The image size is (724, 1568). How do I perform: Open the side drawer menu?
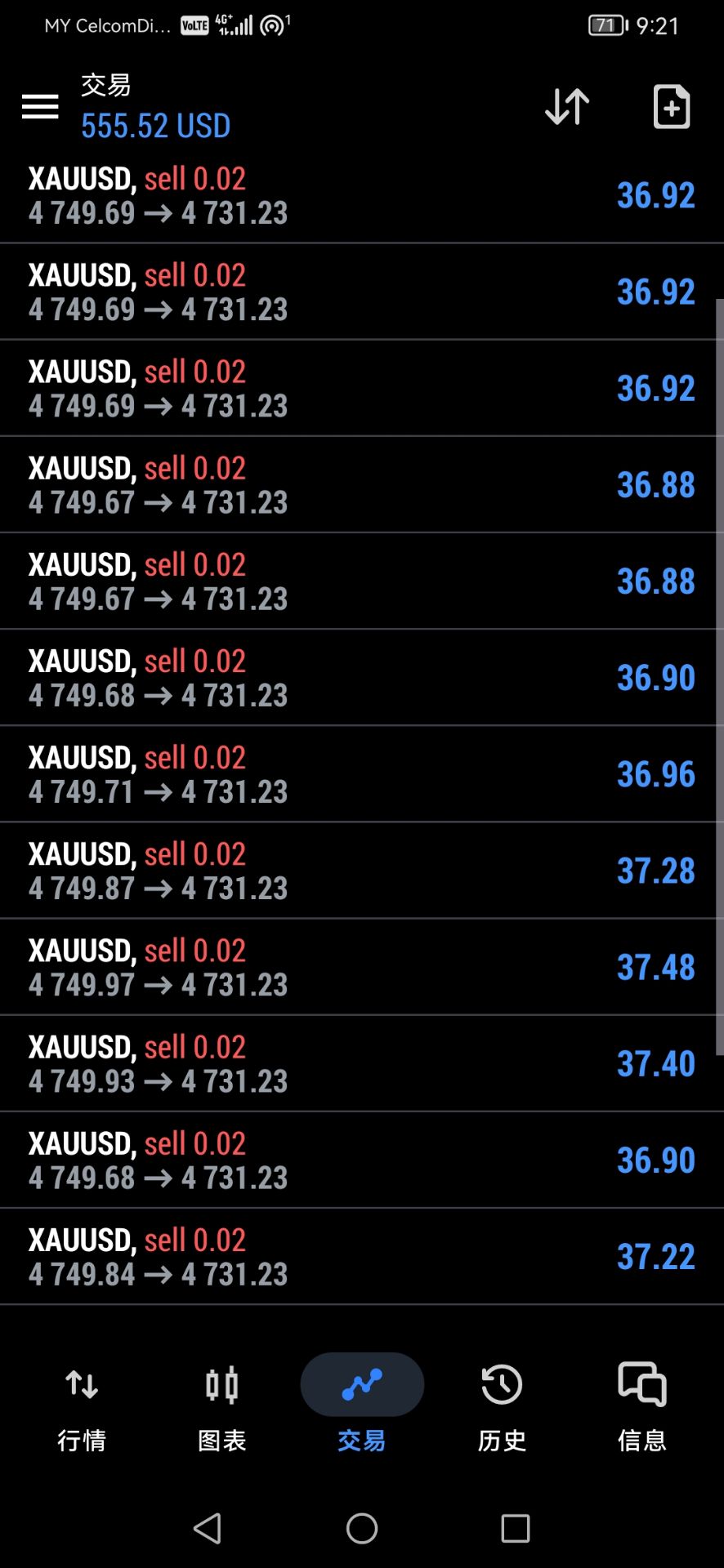(40, 106)
